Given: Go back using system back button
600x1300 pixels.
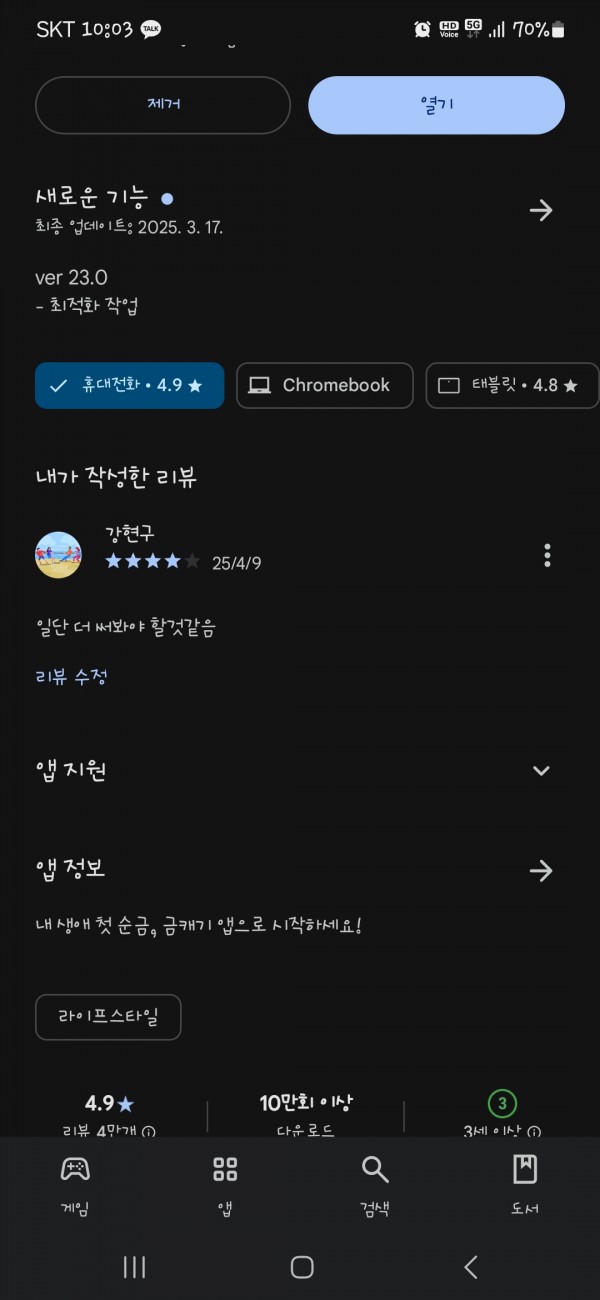Looking at the screenshot, I should pos(470,1267).
